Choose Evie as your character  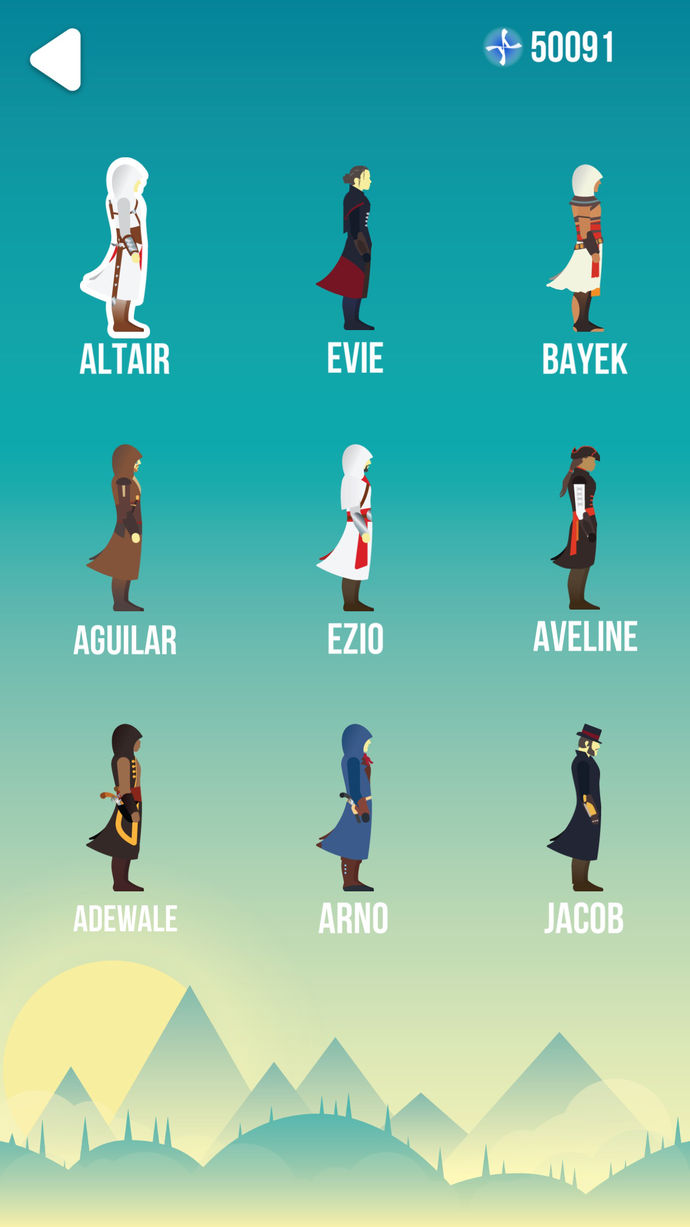[x=352, y=248]
